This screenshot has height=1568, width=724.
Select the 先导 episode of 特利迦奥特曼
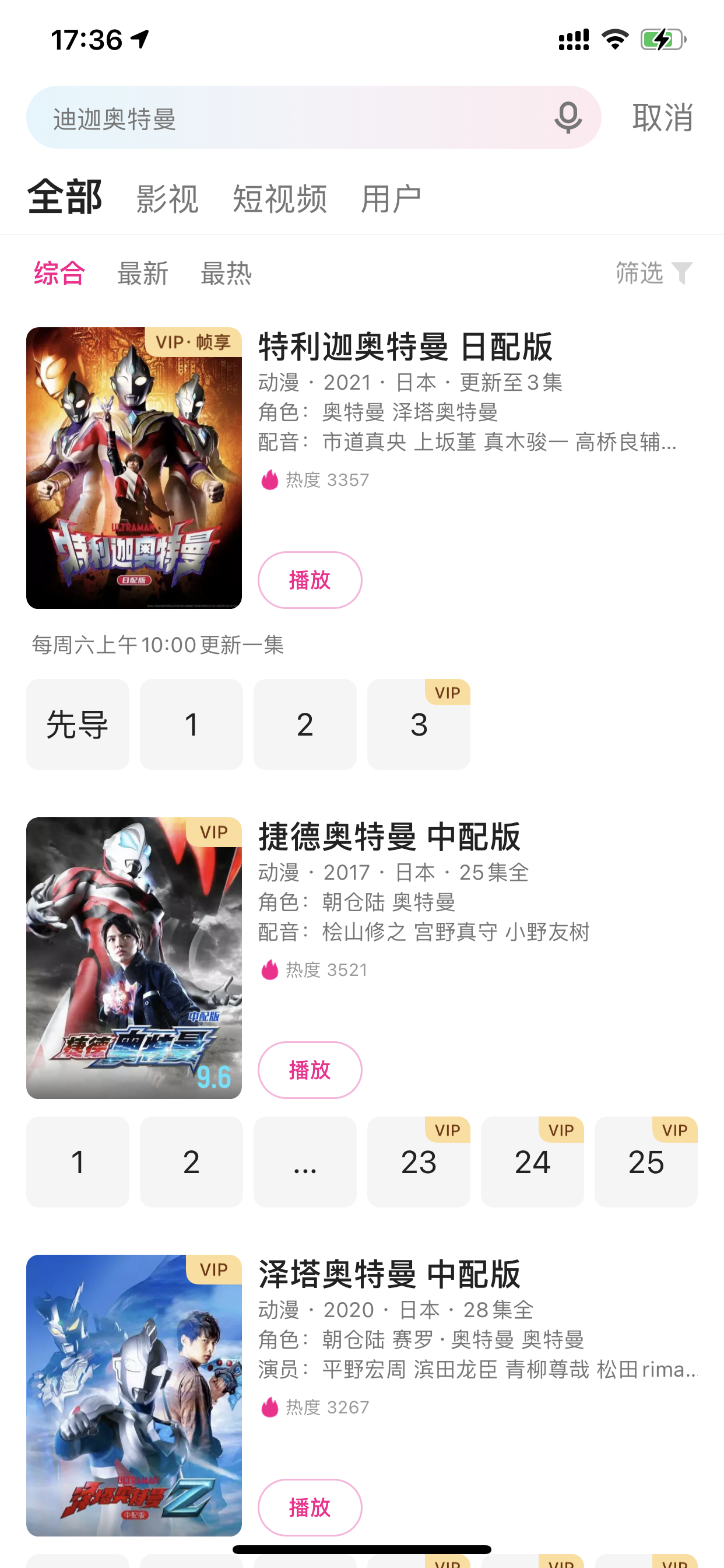click(x=78, y=724)
